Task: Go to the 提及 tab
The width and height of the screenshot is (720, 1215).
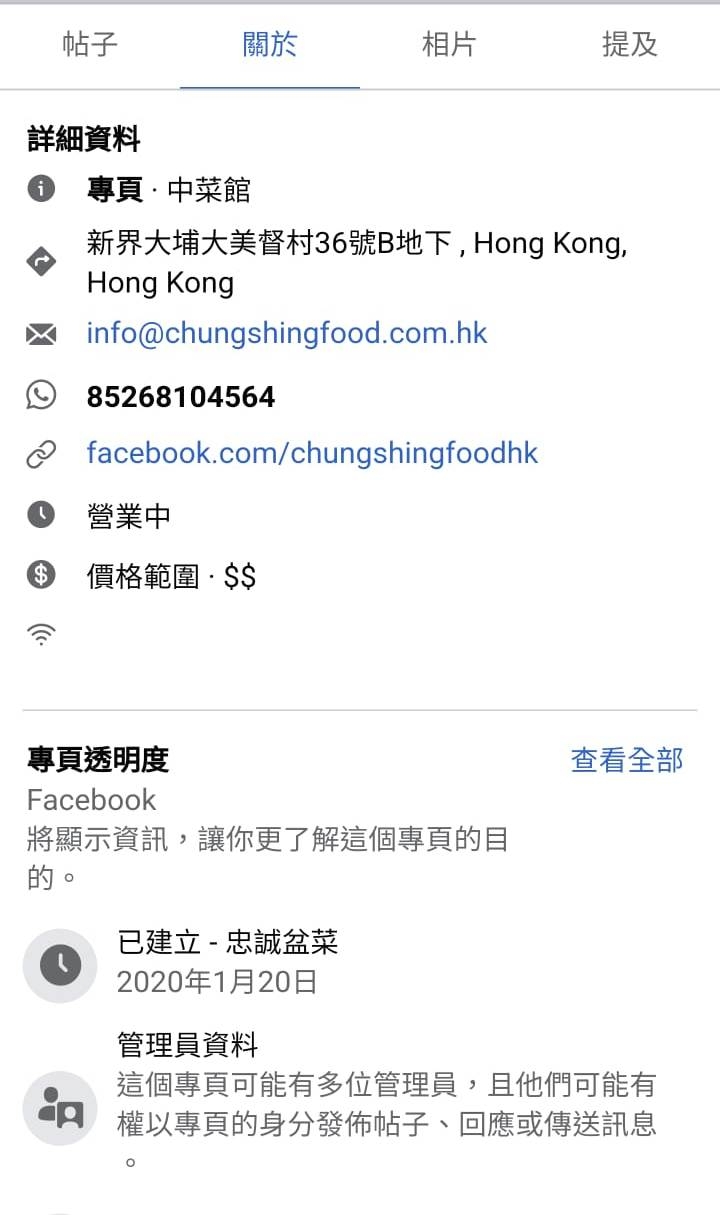Action: (x=629, y=45)
